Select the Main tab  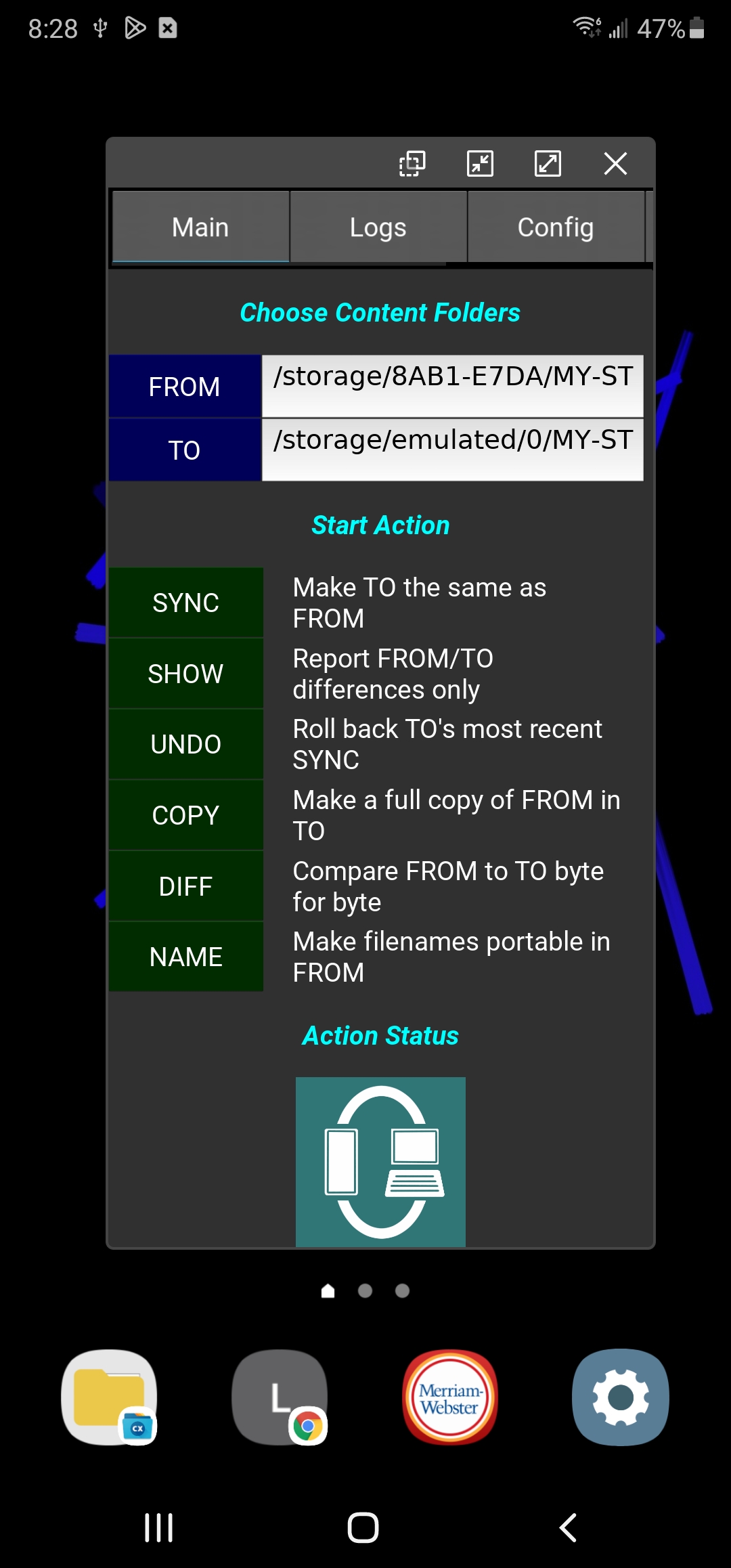point(200,227)
